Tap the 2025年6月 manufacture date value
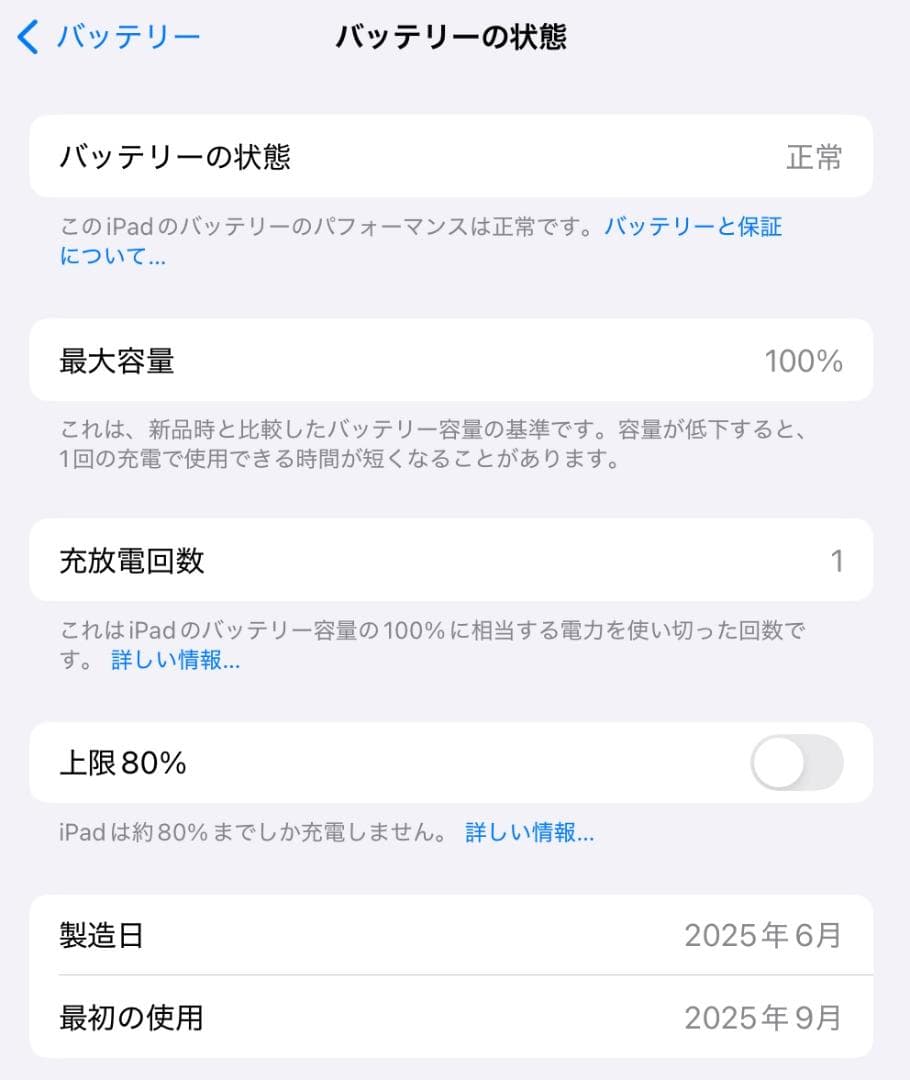The image size is (910, 1080). coord(763,936)
